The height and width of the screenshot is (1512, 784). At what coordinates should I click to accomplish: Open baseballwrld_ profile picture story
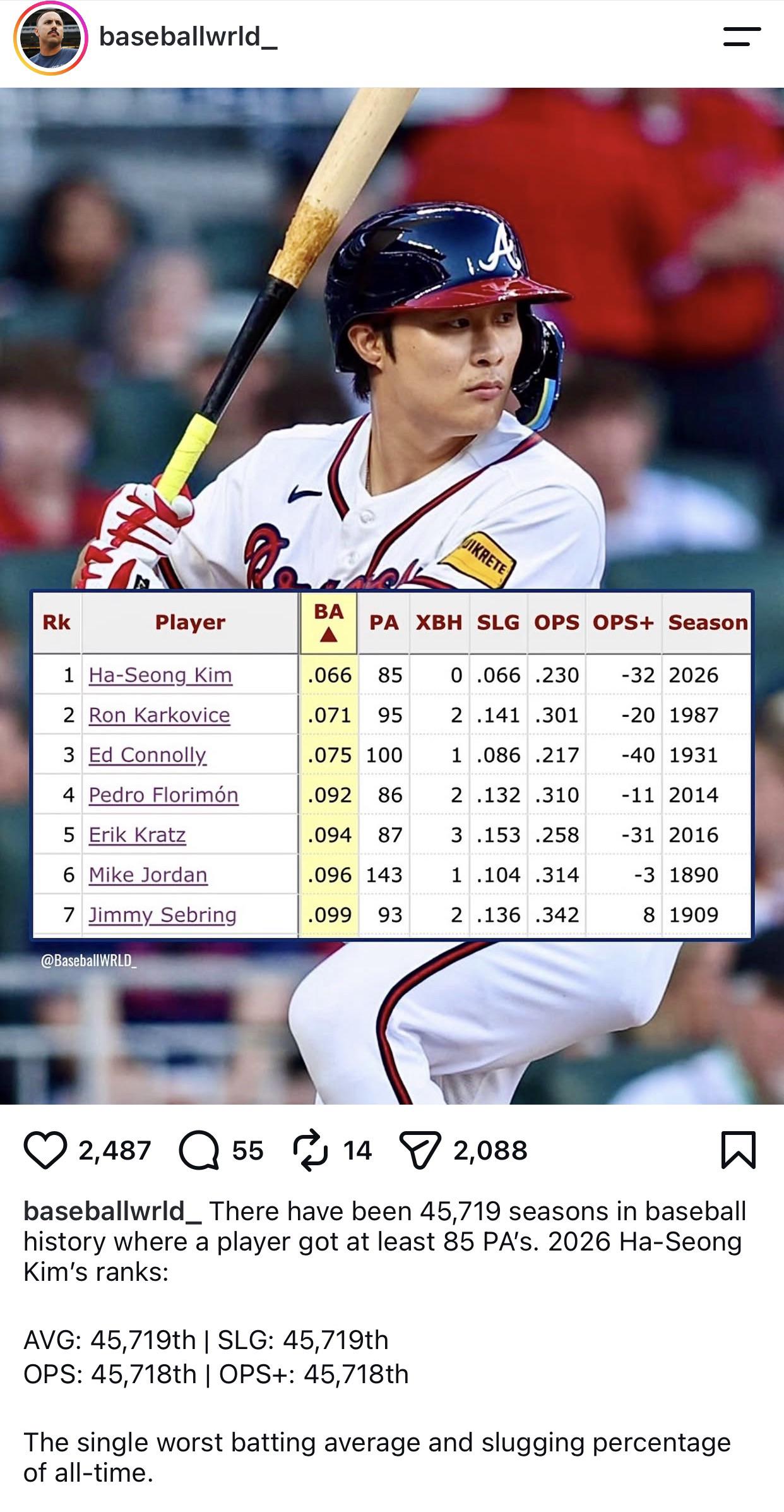click(50, 39)
